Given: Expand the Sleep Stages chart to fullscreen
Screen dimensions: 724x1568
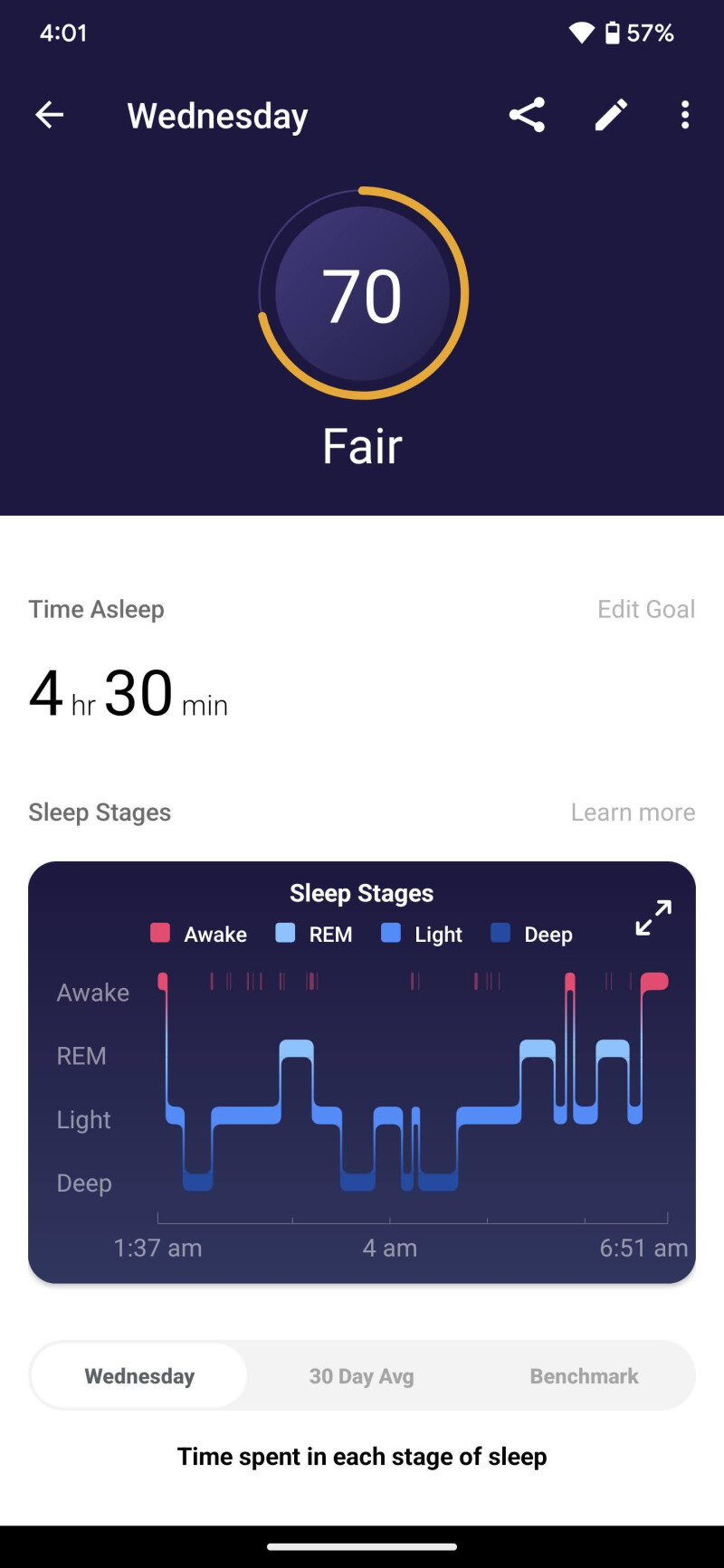Looking at the screenshot, I should click(653, 919).
